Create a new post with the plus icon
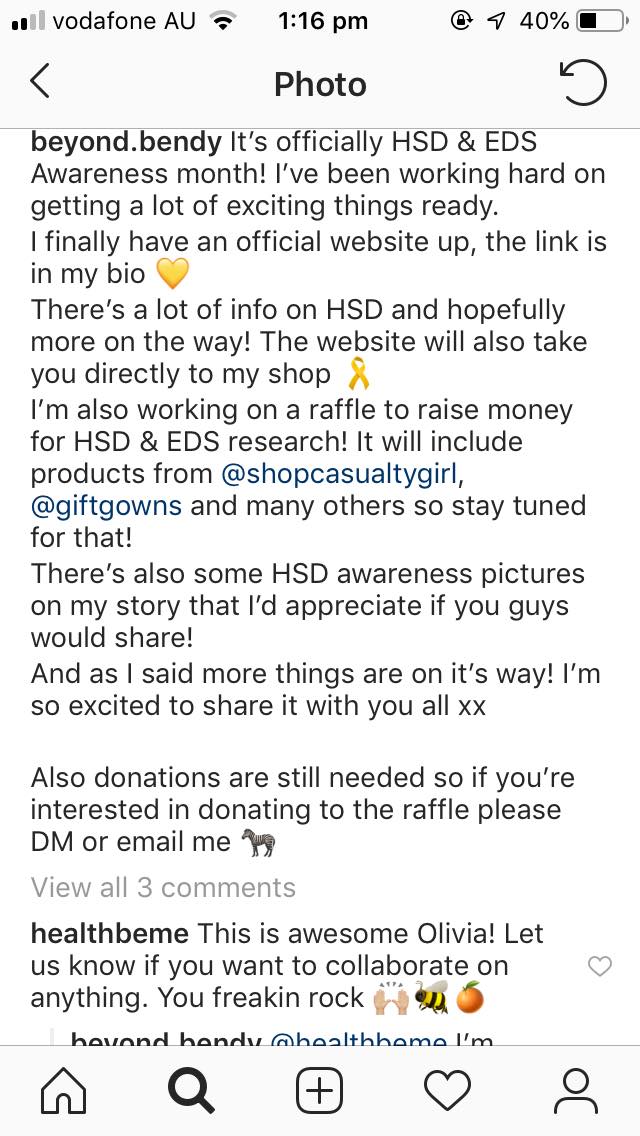 [320, 1091]
